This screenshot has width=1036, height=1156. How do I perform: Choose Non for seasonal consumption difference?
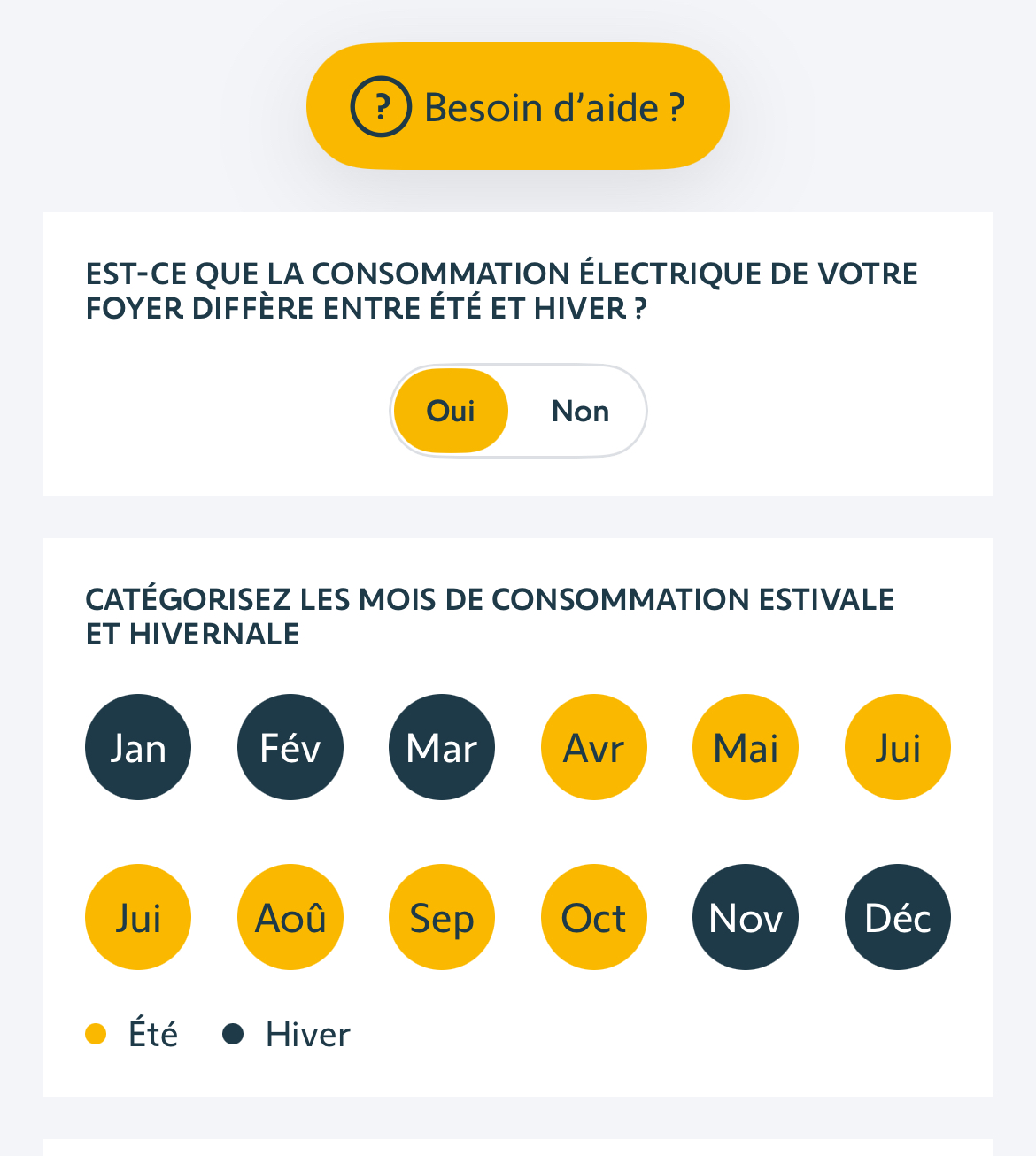(580, 411)
